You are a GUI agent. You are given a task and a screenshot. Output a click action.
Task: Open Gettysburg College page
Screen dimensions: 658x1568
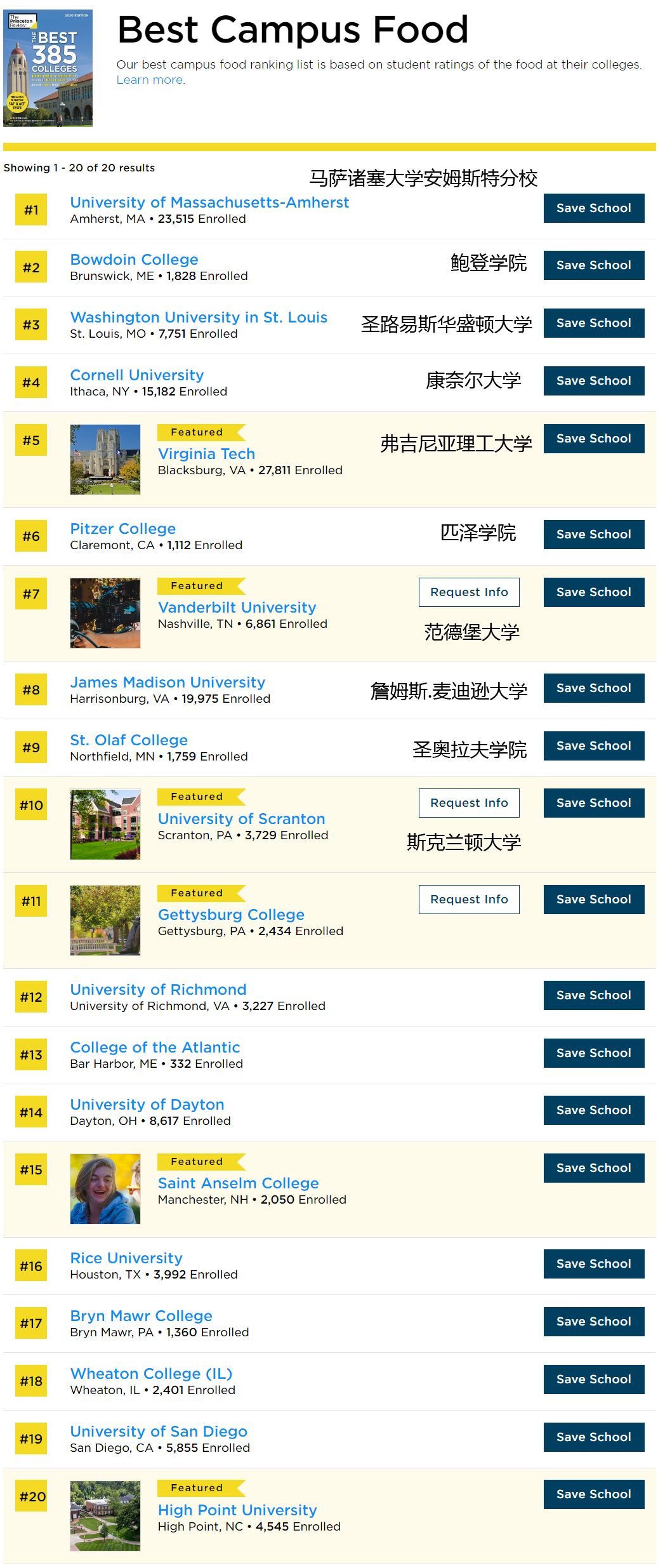(x=231, y=915)
